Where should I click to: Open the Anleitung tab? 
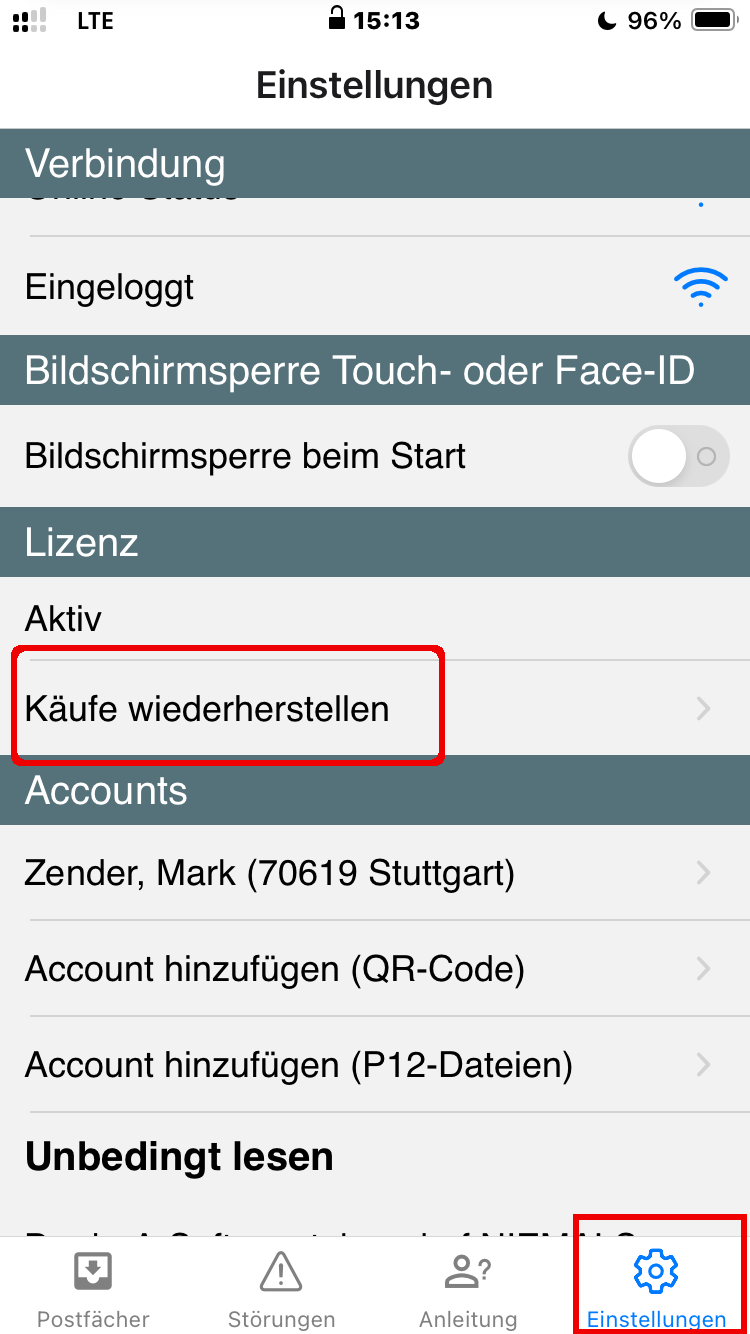pyautogui.click(x=468, y=1290)
